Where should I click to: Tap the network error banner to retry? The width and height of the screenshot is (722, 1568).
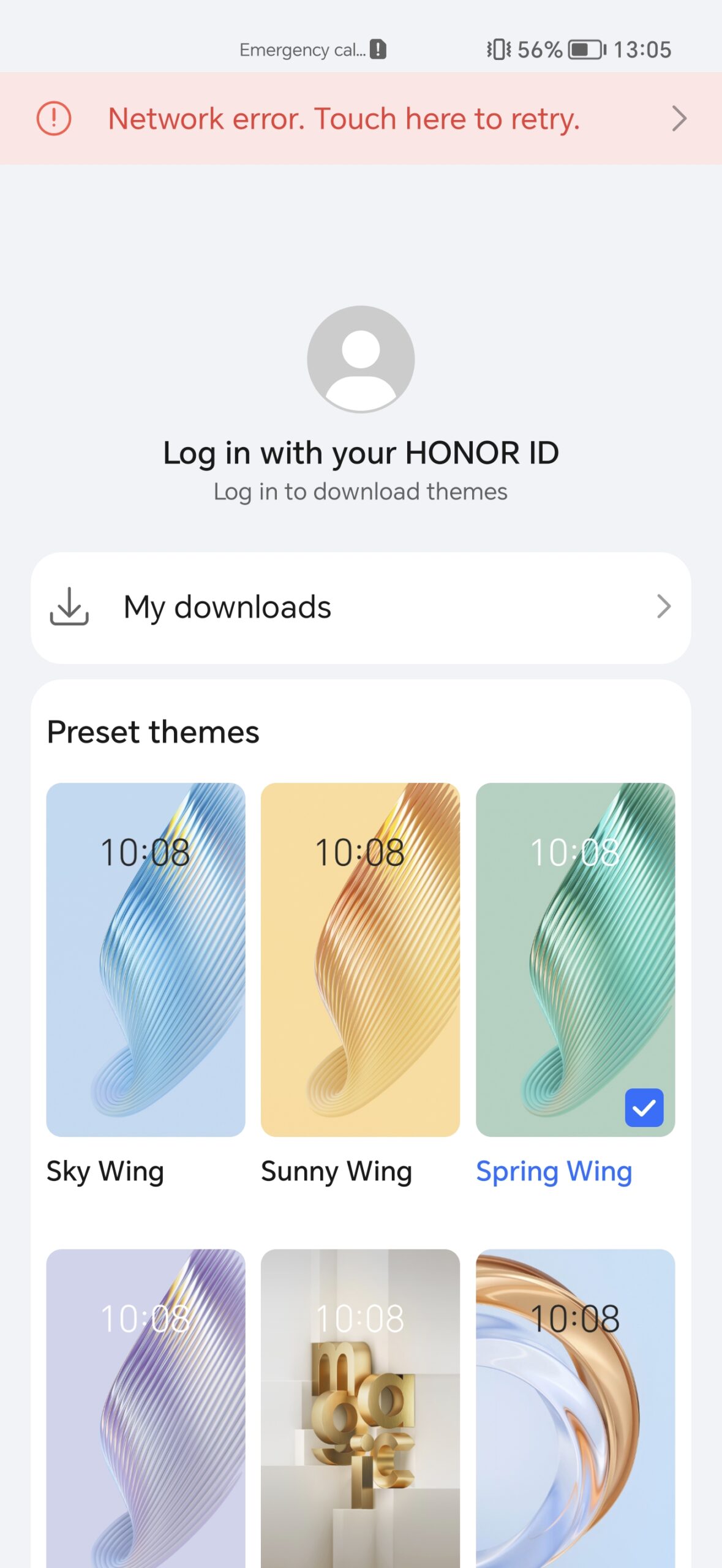click(361, 118)
